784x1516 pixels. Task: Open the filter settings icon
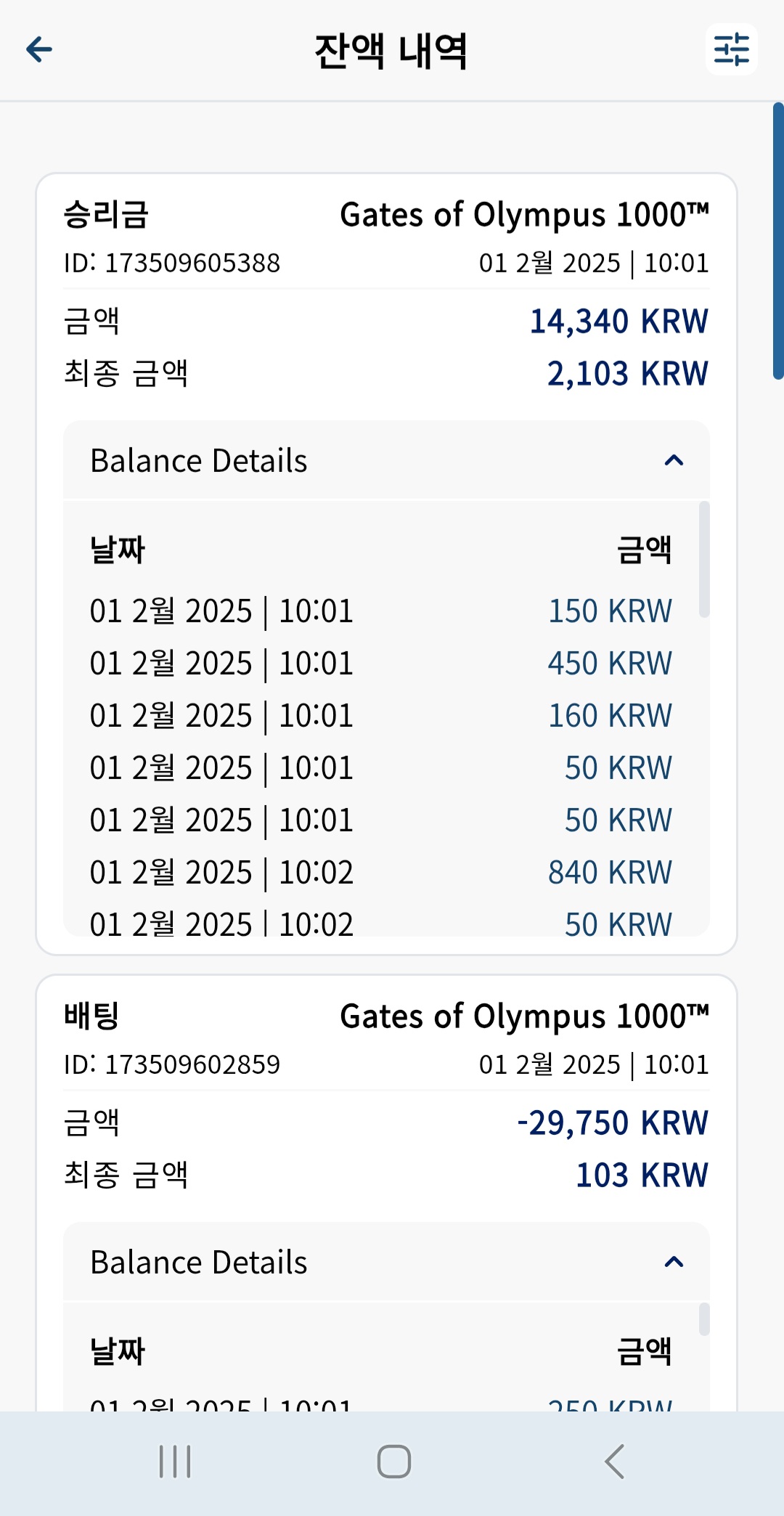point(731,49)
